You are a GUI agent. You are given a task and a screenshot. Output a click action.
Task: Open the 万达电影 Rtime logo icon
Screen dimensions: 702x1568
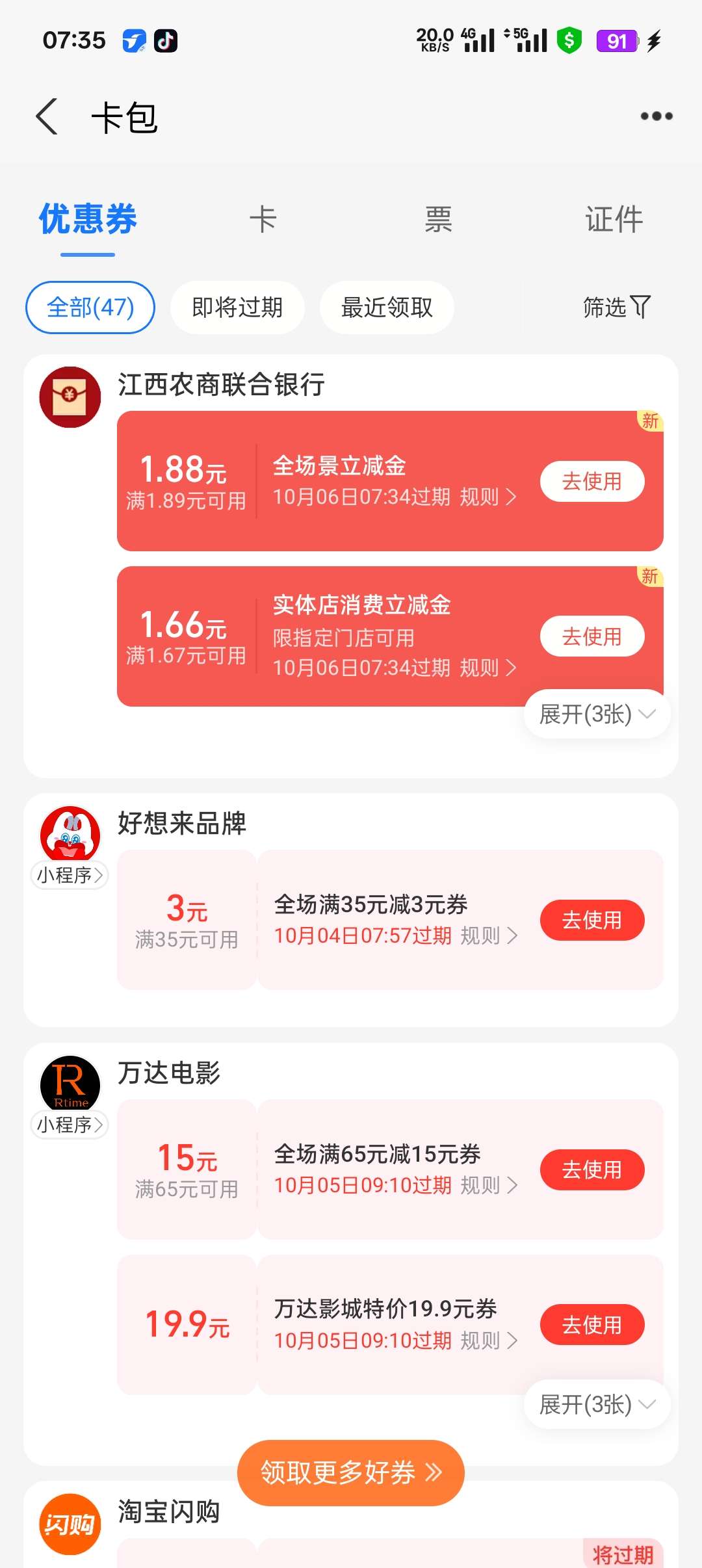click(69, 1084)
